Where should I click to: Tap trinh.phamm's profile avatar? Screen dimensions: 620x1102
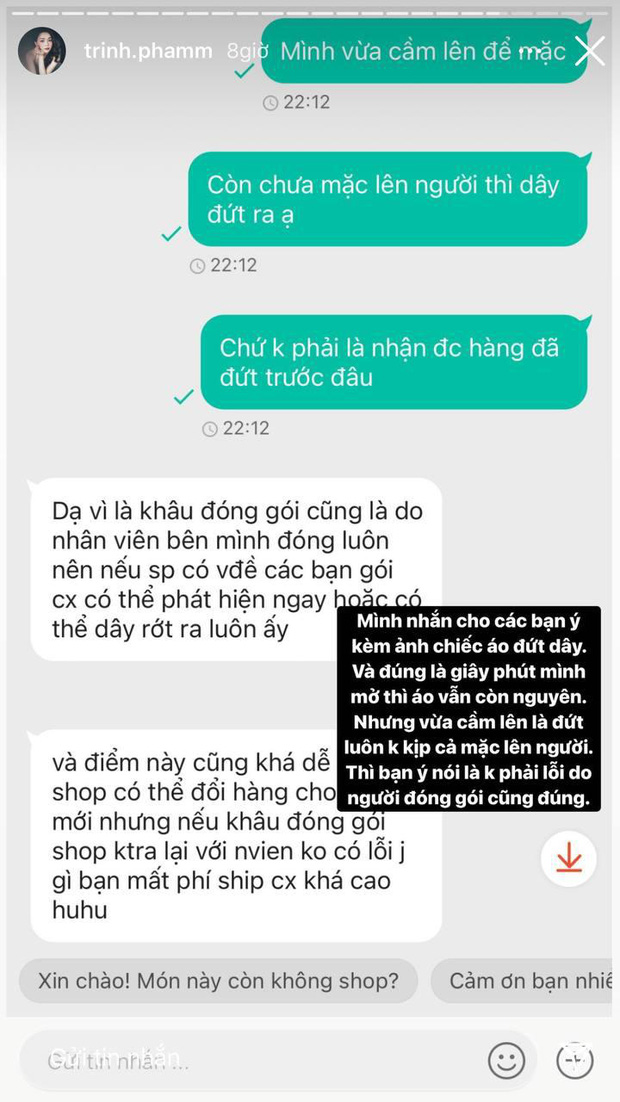42,51
